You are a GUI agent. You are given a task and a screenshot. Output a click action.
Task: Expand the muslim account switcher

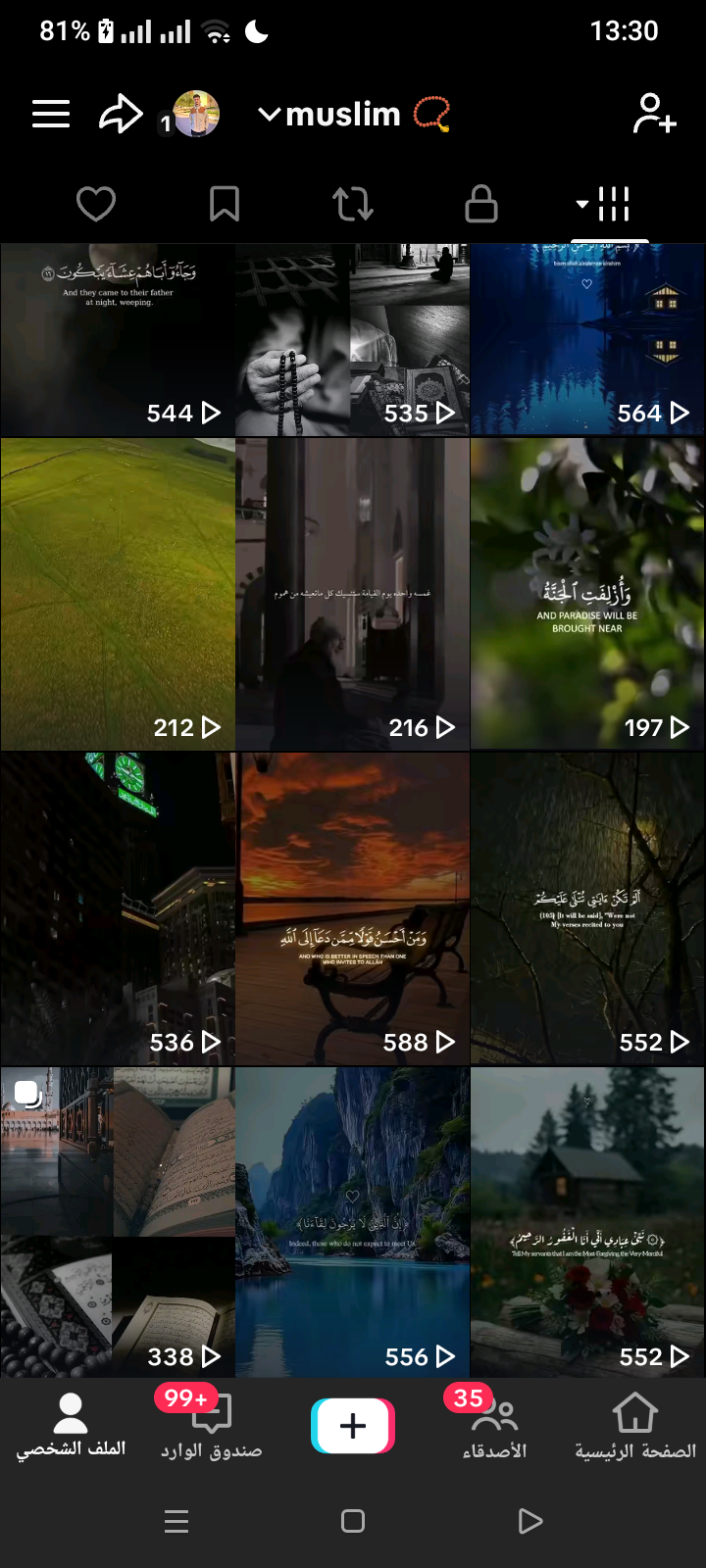coord(329,115)
